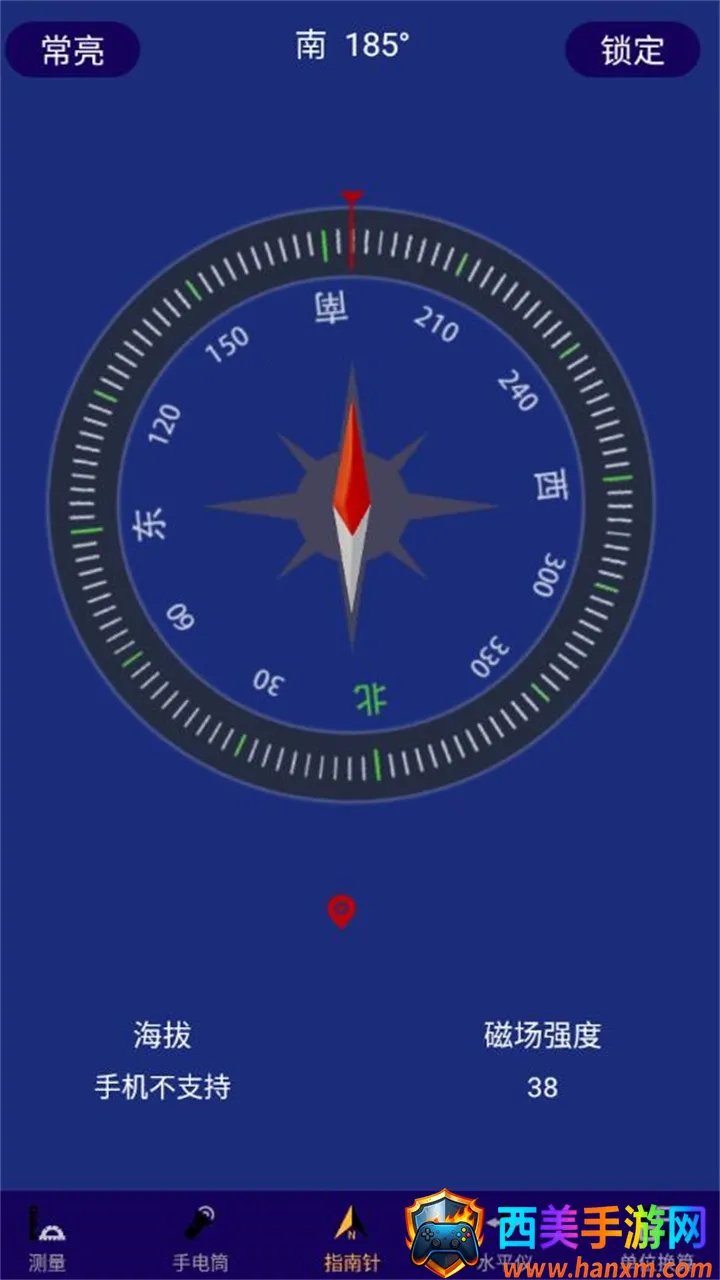Tap the red location pin icon
The image size is (720, 1280).
pyautogui.click(x=342, y=911)
